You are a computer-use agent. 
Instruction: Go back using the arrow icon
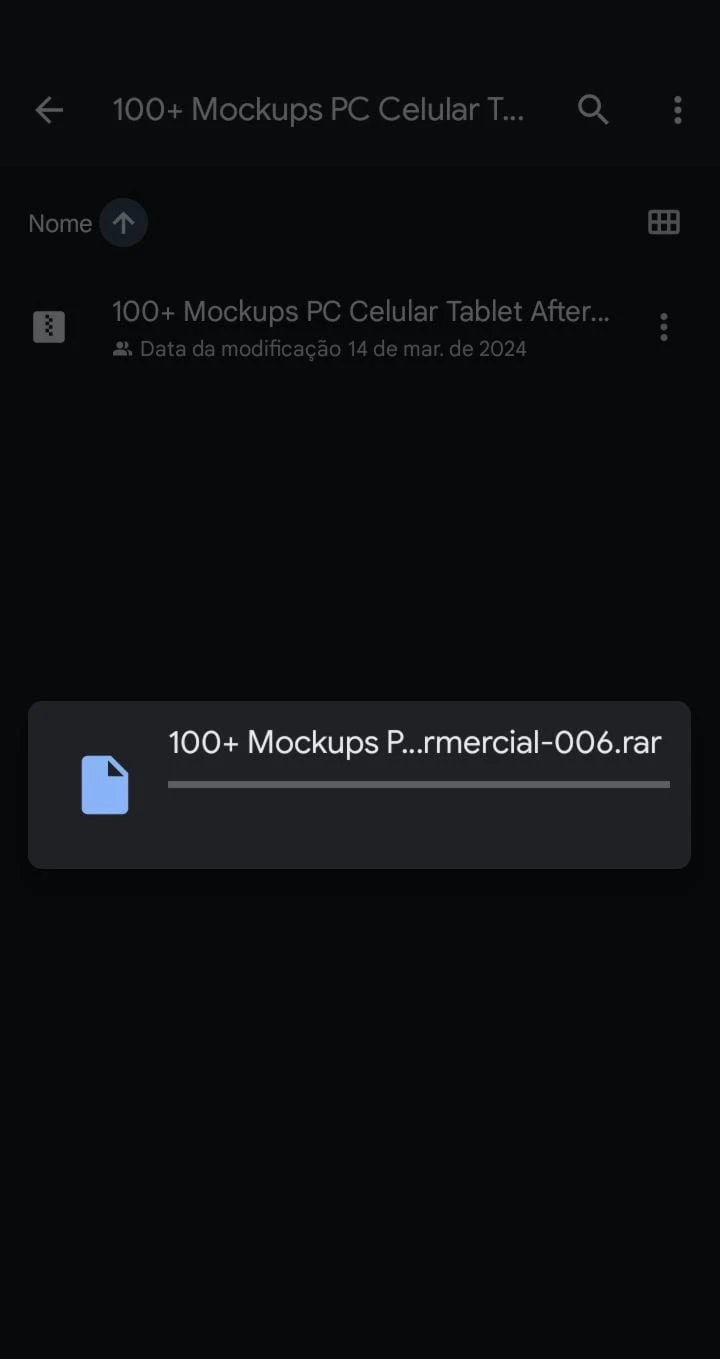[x=49, y=110]
